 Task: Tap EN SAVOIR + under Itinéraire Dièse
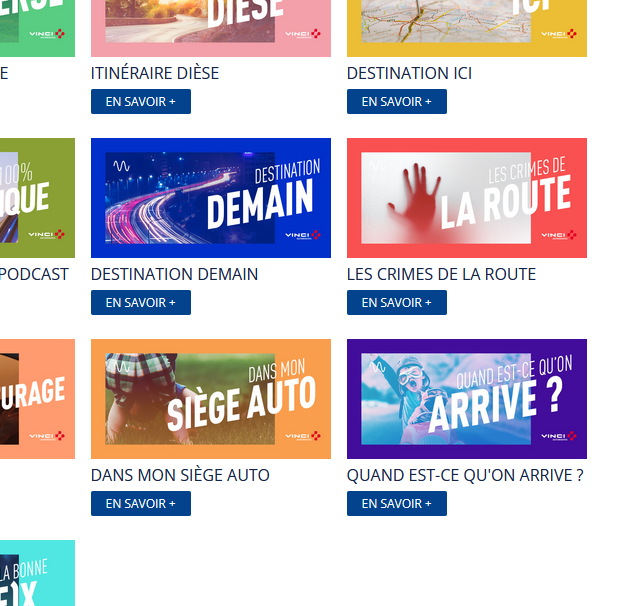click(140, 101)
